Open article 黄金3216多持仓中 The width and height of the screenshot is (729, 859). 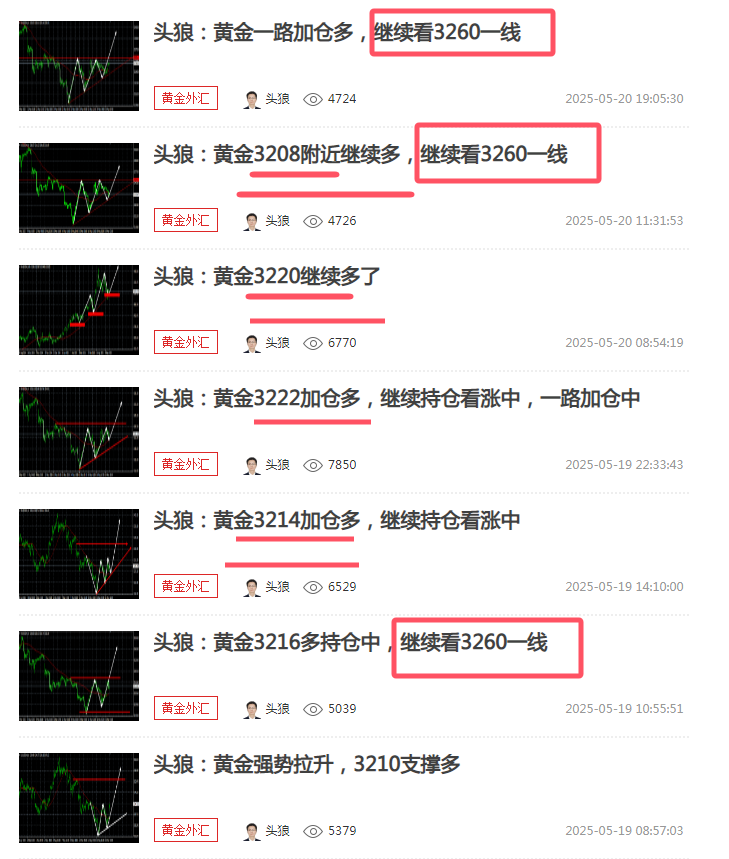click(350, 643)
